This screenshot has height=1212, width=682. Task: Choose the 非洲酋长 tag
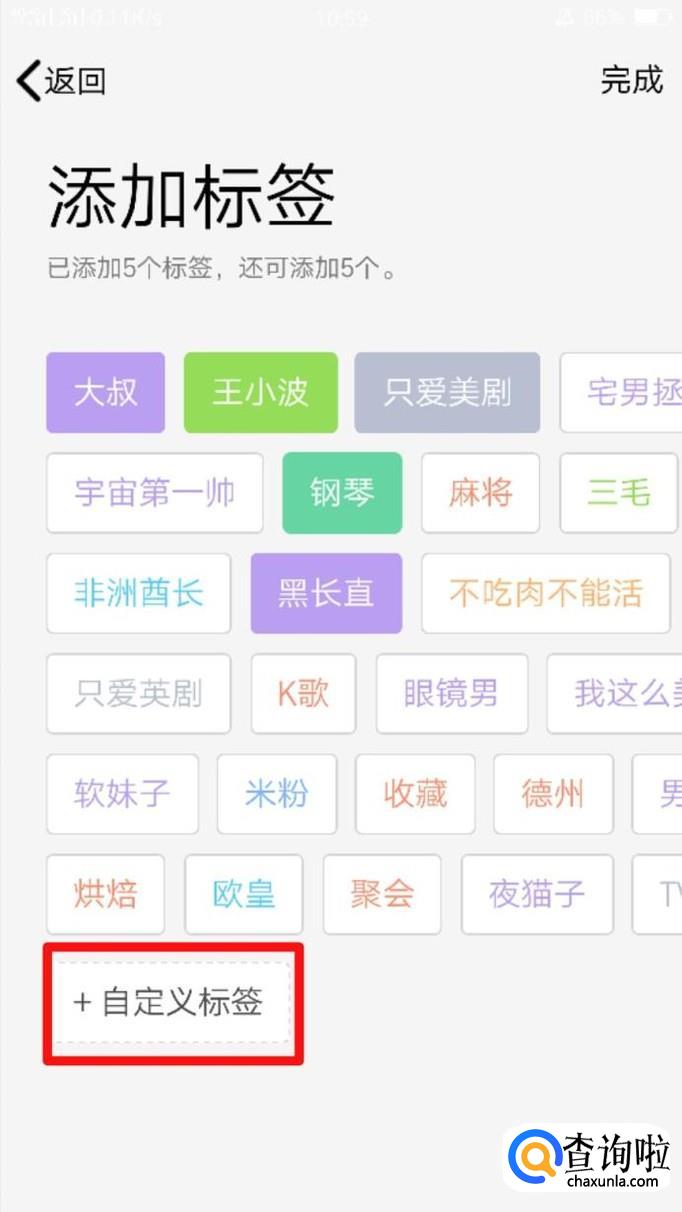[x=138, y=593]
